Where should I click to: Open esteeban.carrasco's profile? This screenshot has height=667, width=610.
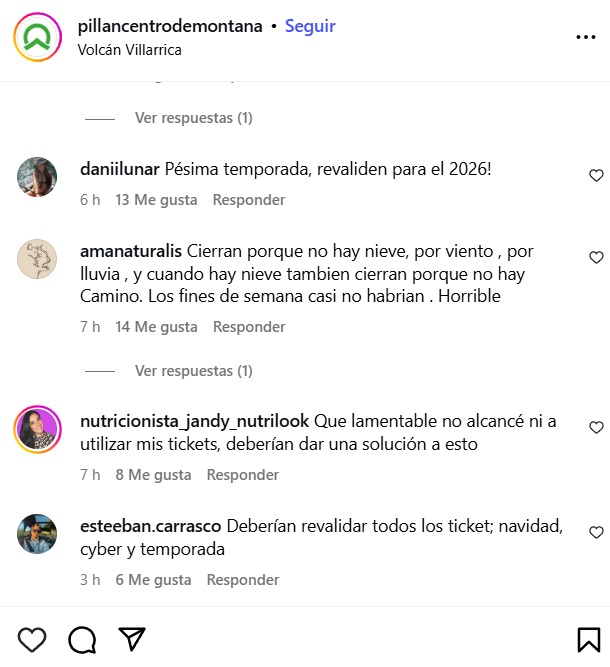point(151,526)
